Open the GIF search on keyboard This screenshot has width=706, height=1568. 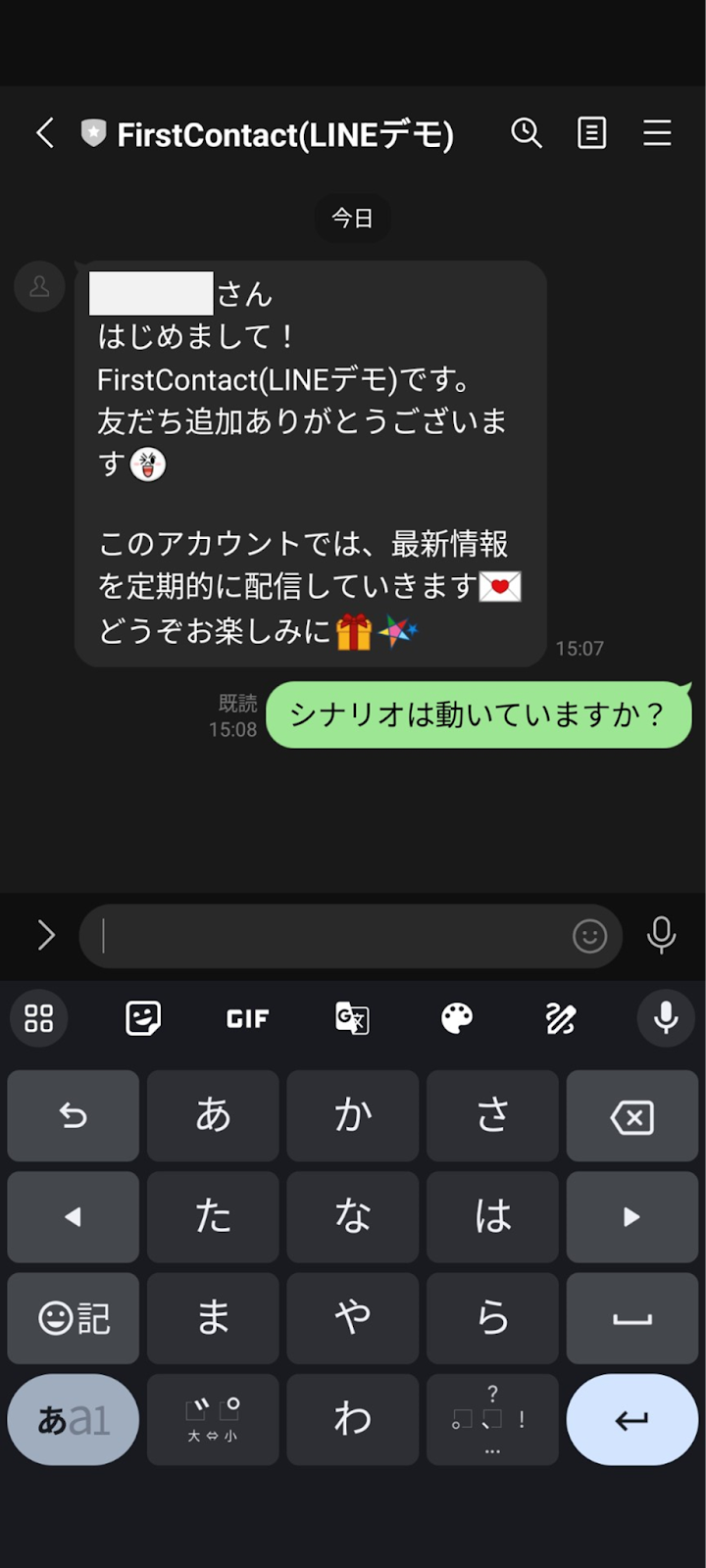coord(247,1019)
